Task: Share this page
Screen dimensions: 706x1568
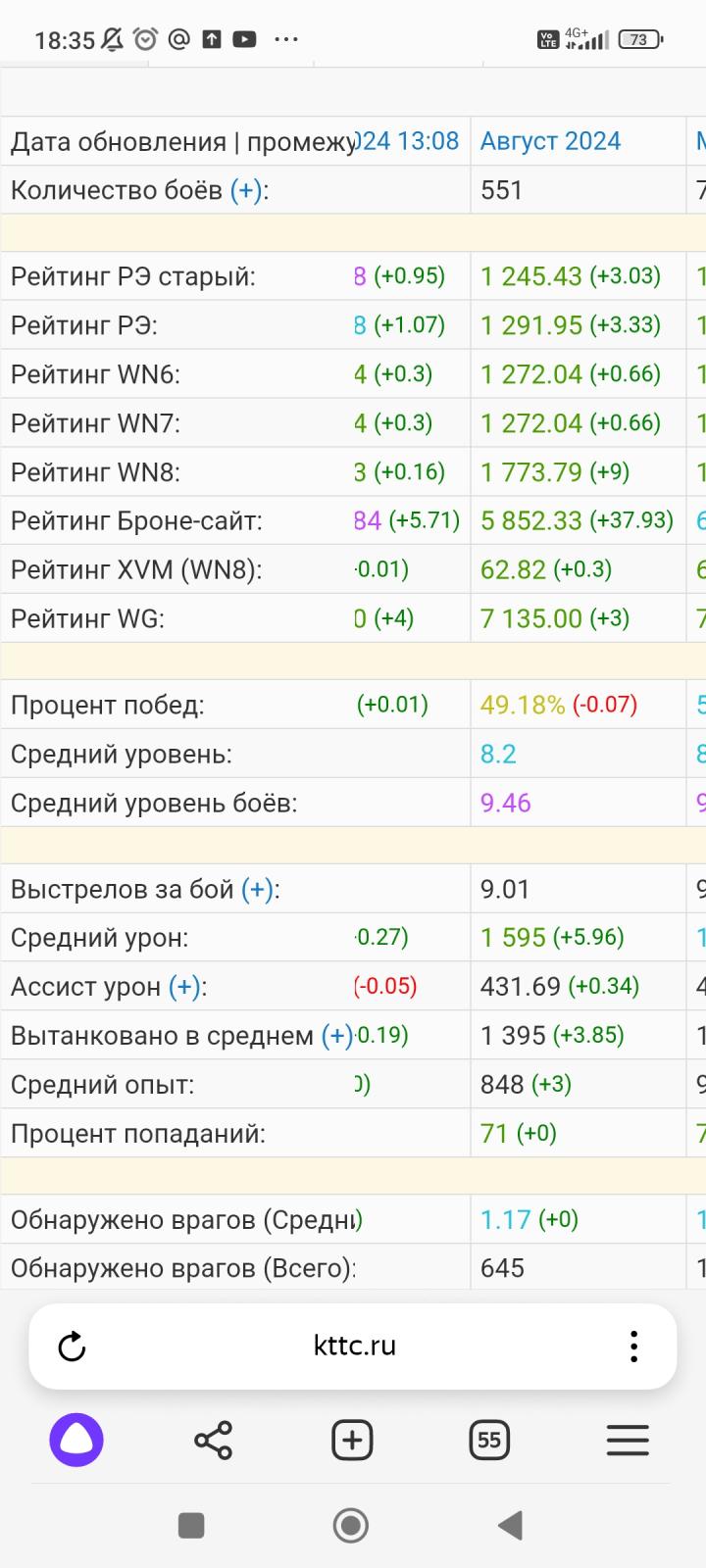Action: tap(214, 1440)
